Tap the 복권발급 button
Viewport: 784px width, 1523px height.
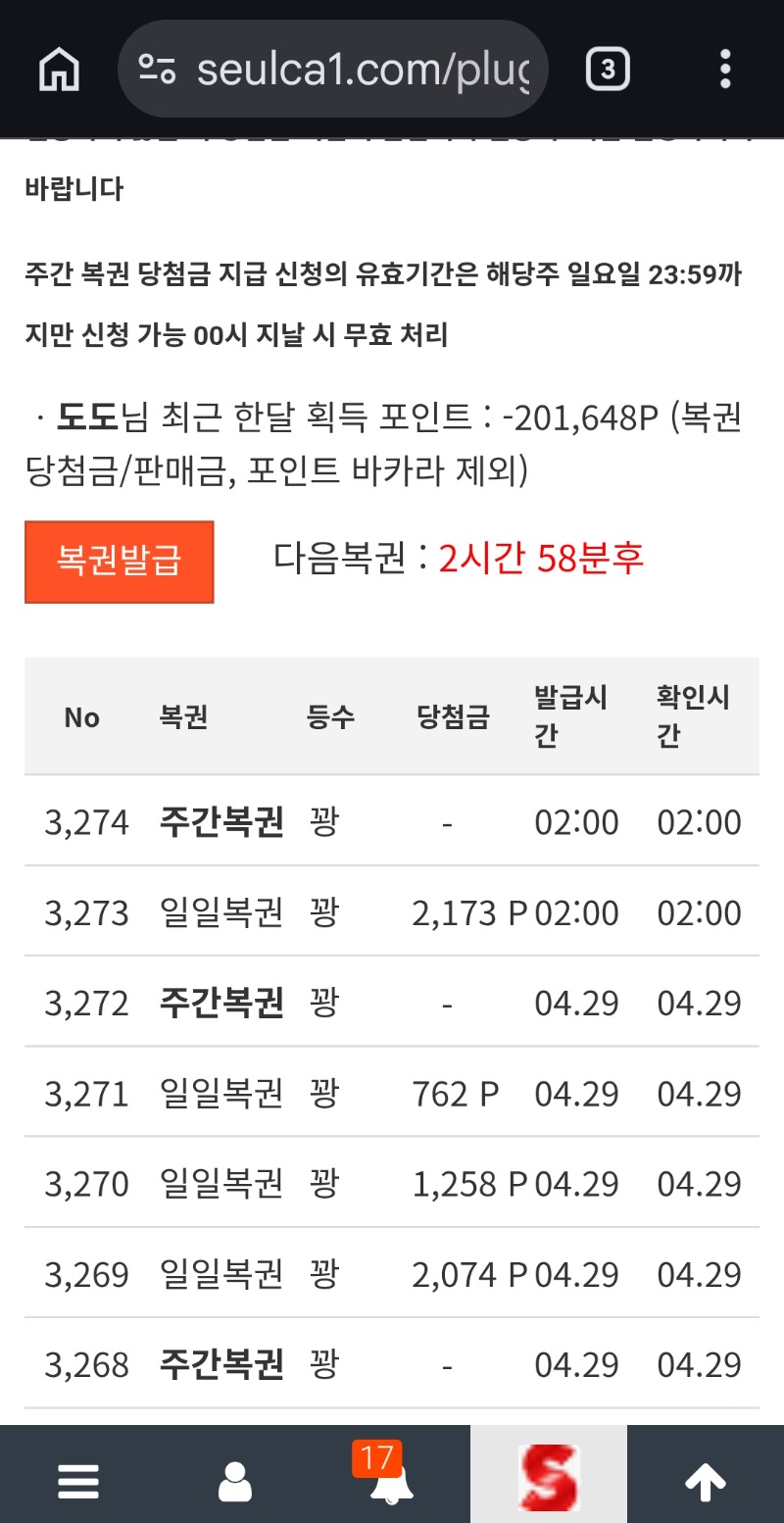[x=120, y=562]
